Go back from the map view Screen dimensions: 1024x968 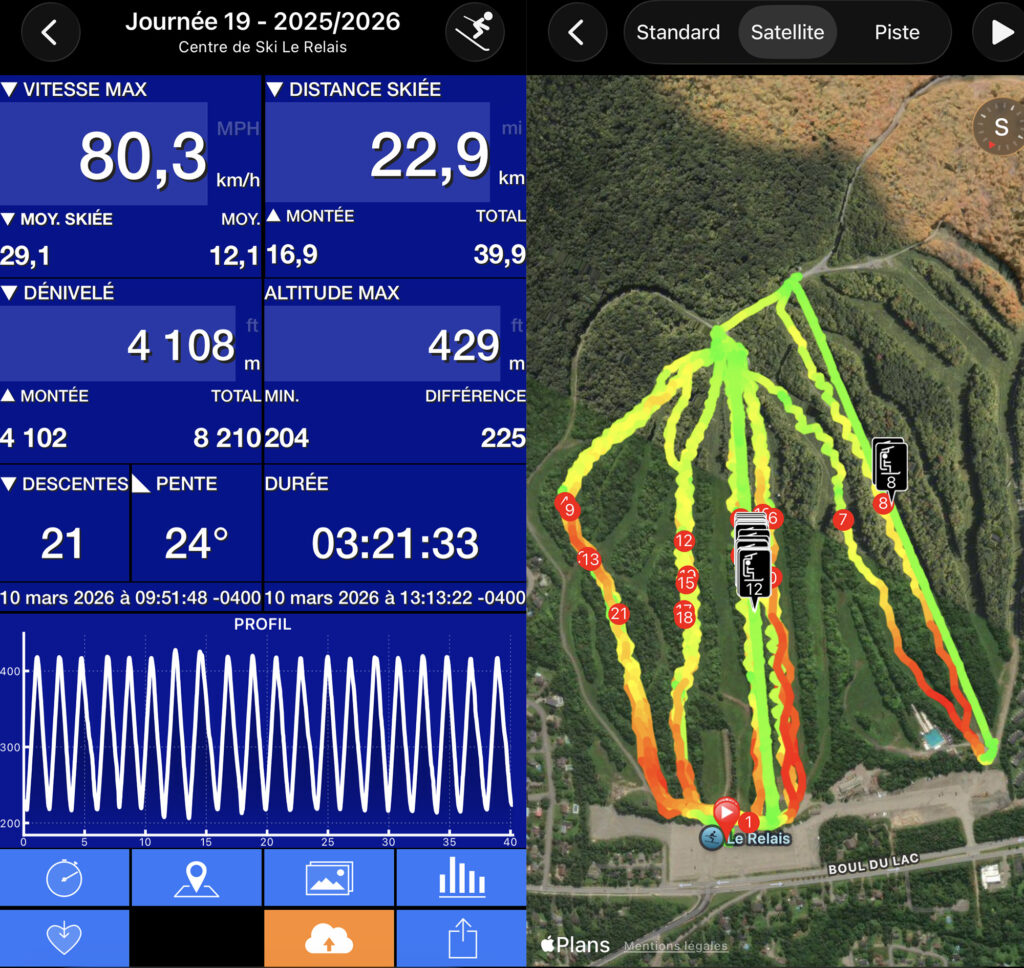pos(577,32)
